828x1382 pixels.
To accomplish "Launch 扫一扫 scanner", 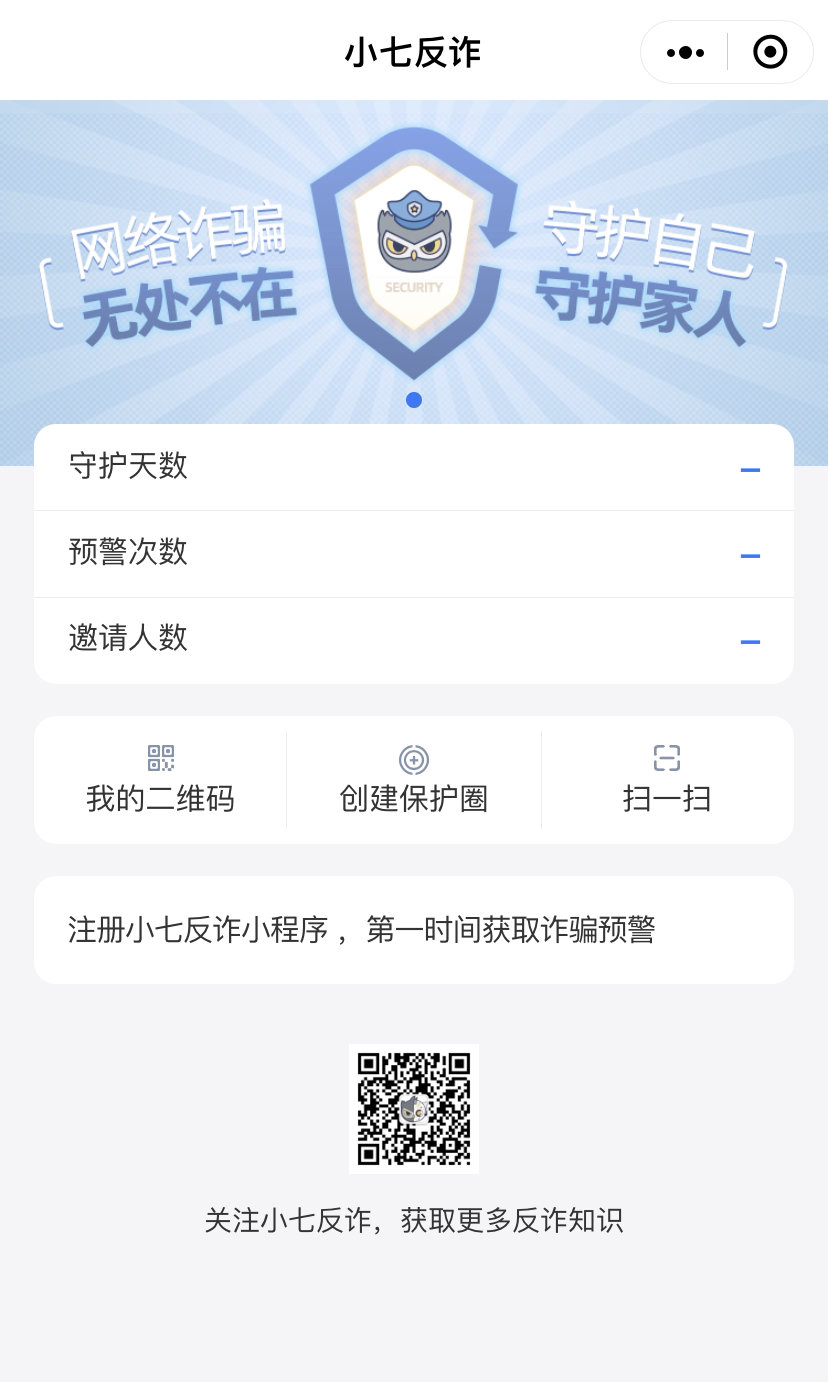I will click(667, 780).
